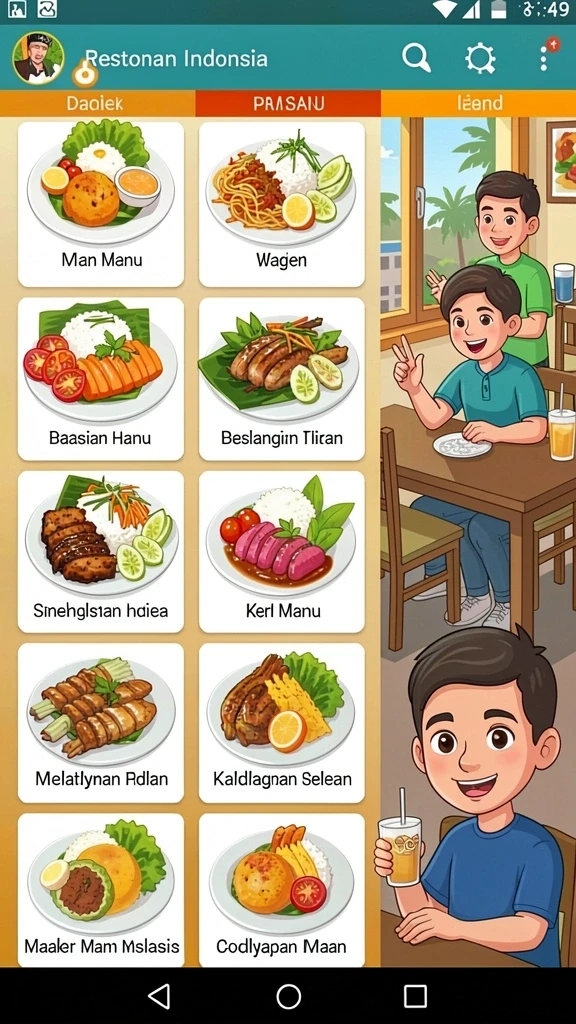The image size is (576, 1024).
Task: Open the Wagen noodle dish card
Action: click(x=281, y=204)
